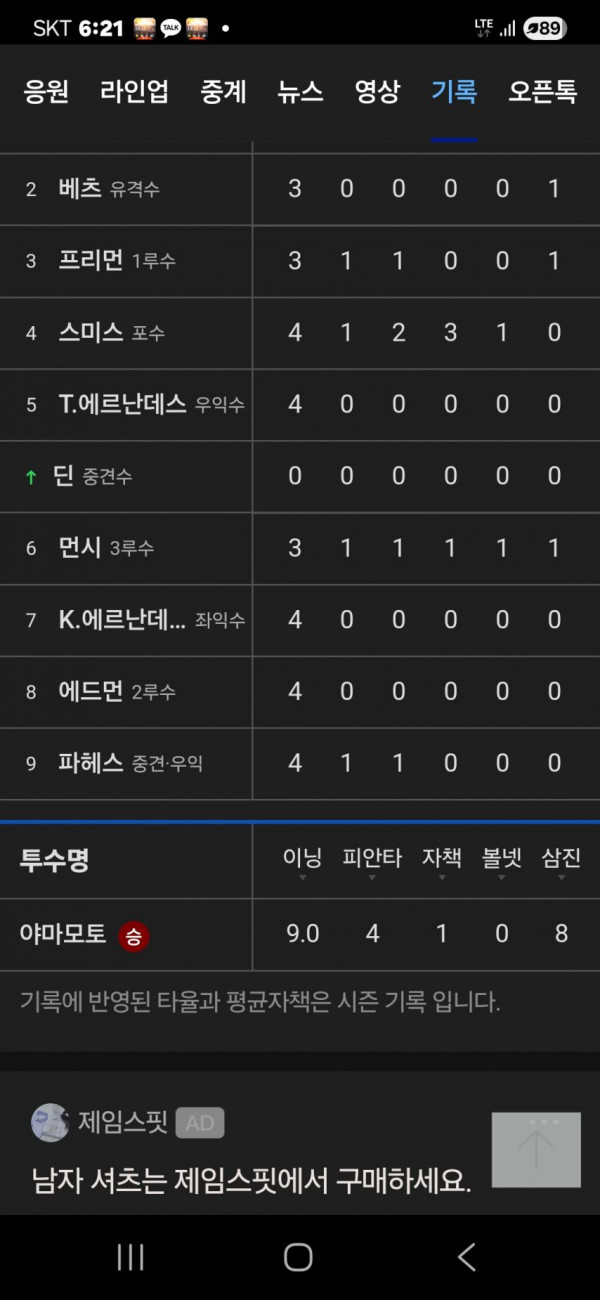Viewport: 600px width, 1300px height.
Task: Sort pitchers by 피안타 column
Action: 372,860
